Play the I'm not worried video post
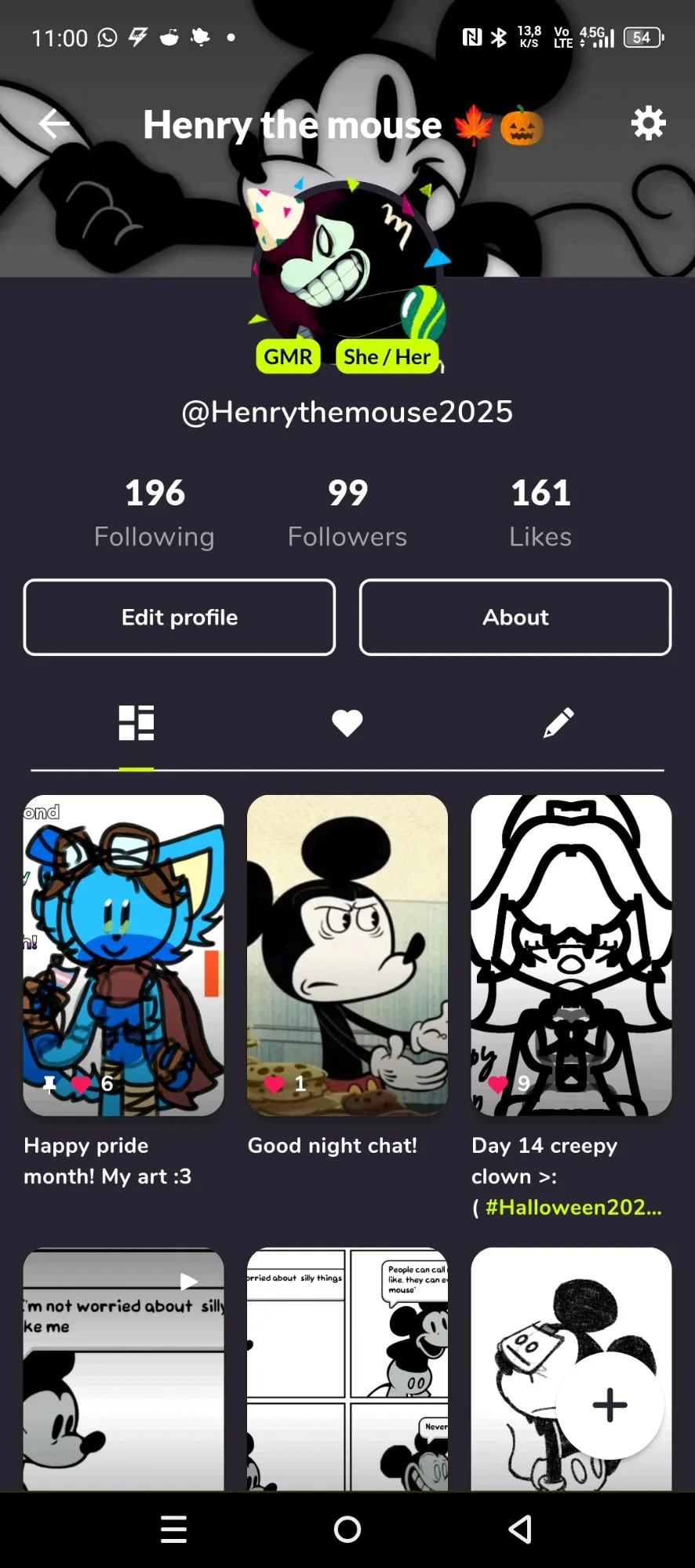Screen dimensions: 695x1568 [123, 1369]
